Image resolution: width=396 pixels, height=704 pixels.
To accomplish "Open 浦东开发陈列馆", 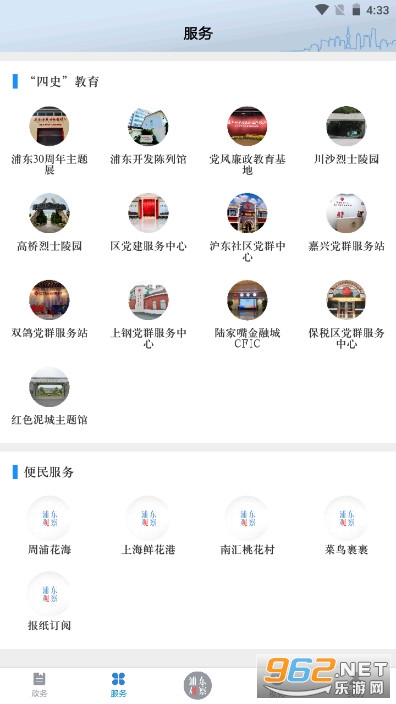I will 148,135.
